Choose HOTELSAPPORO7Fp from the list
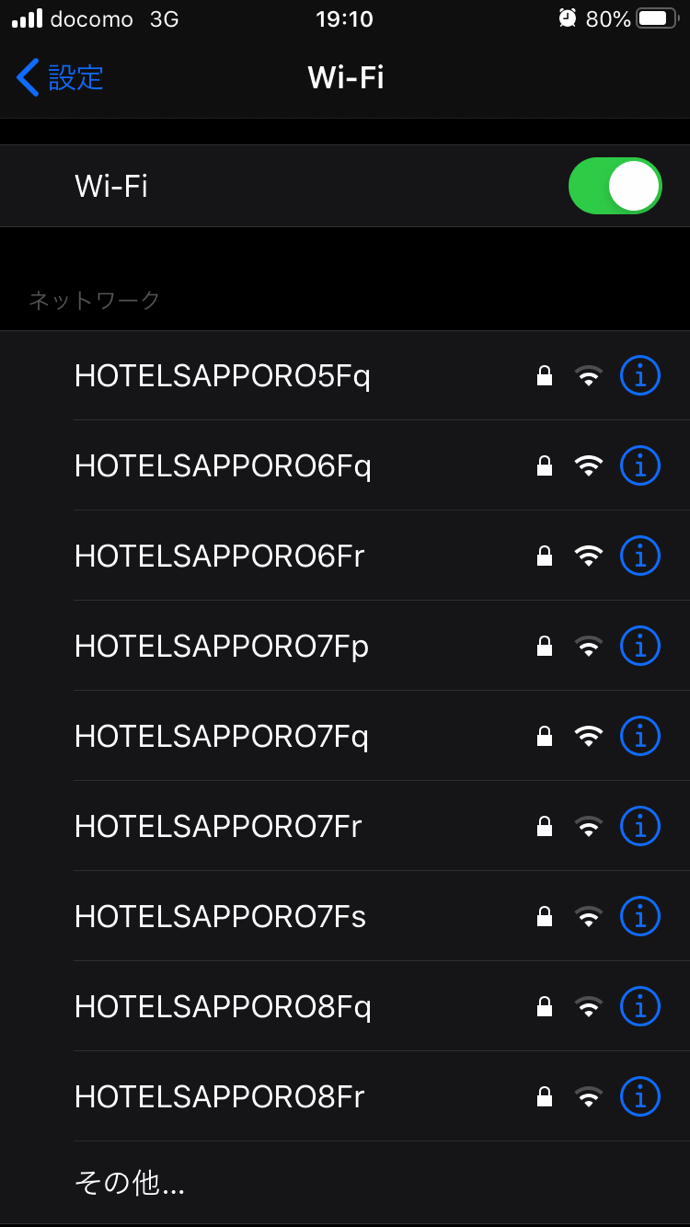690x1227 pixels. click(345, 646)
